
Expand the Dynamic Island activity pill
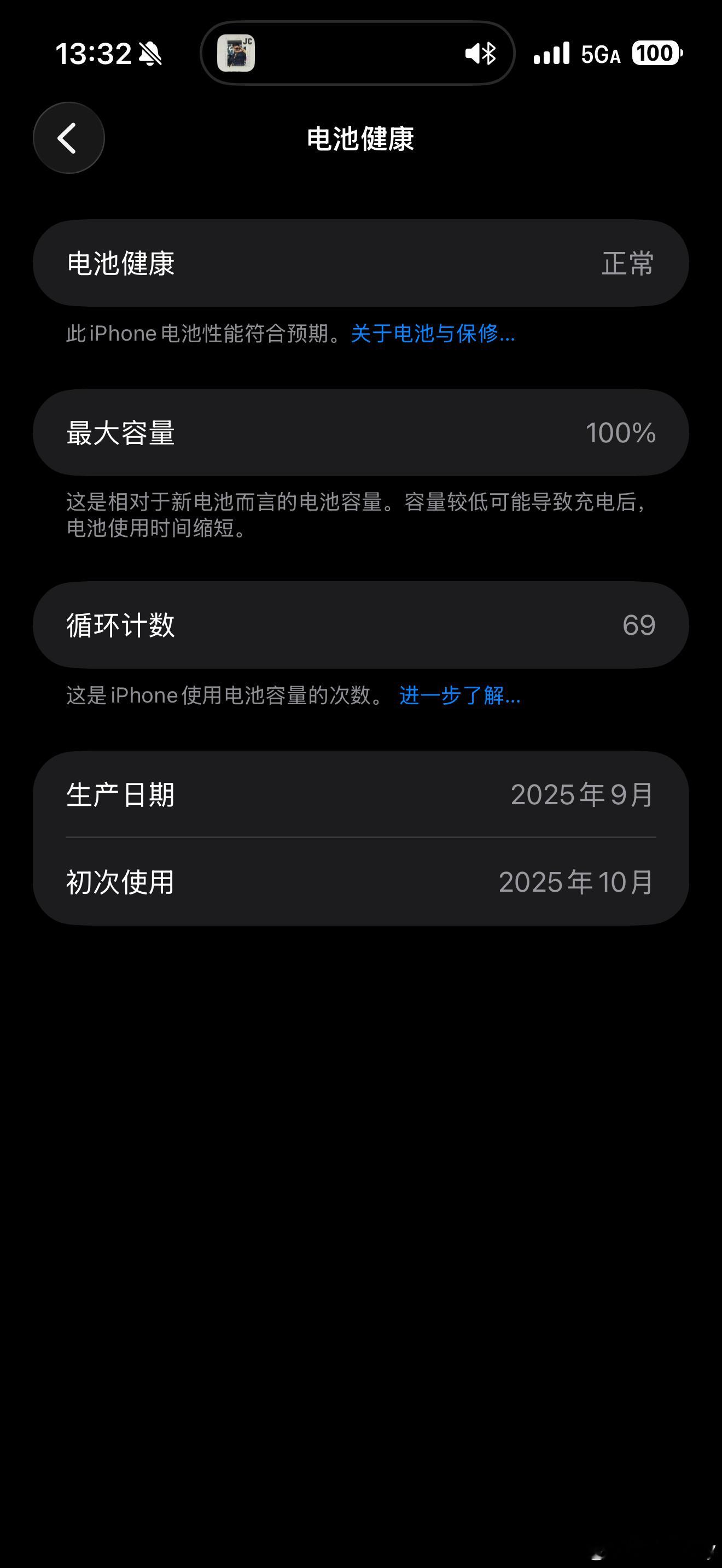tap(356, 54)
